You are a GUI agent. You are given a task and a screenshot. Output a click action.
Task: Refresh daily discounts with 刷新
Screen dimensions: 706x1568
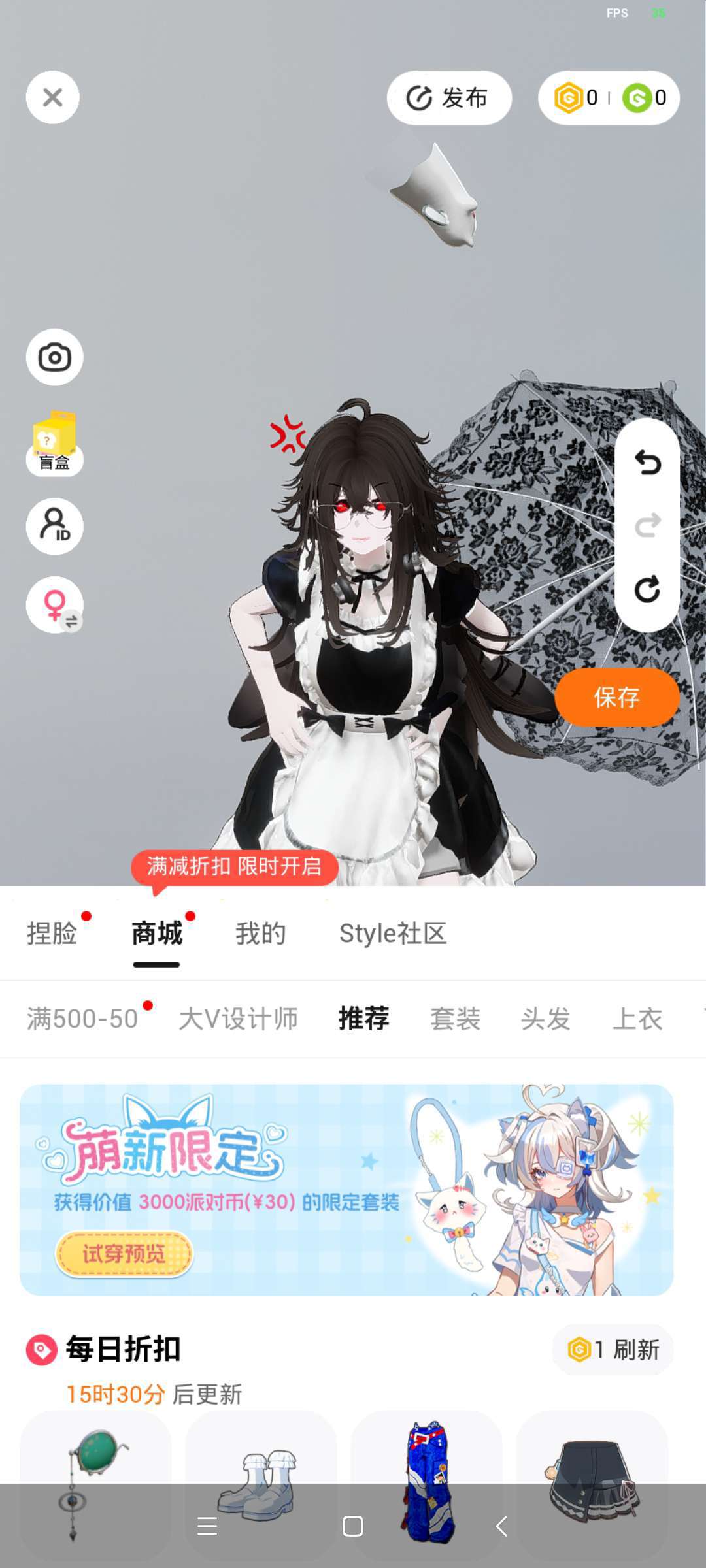(x=613, y=1349)
